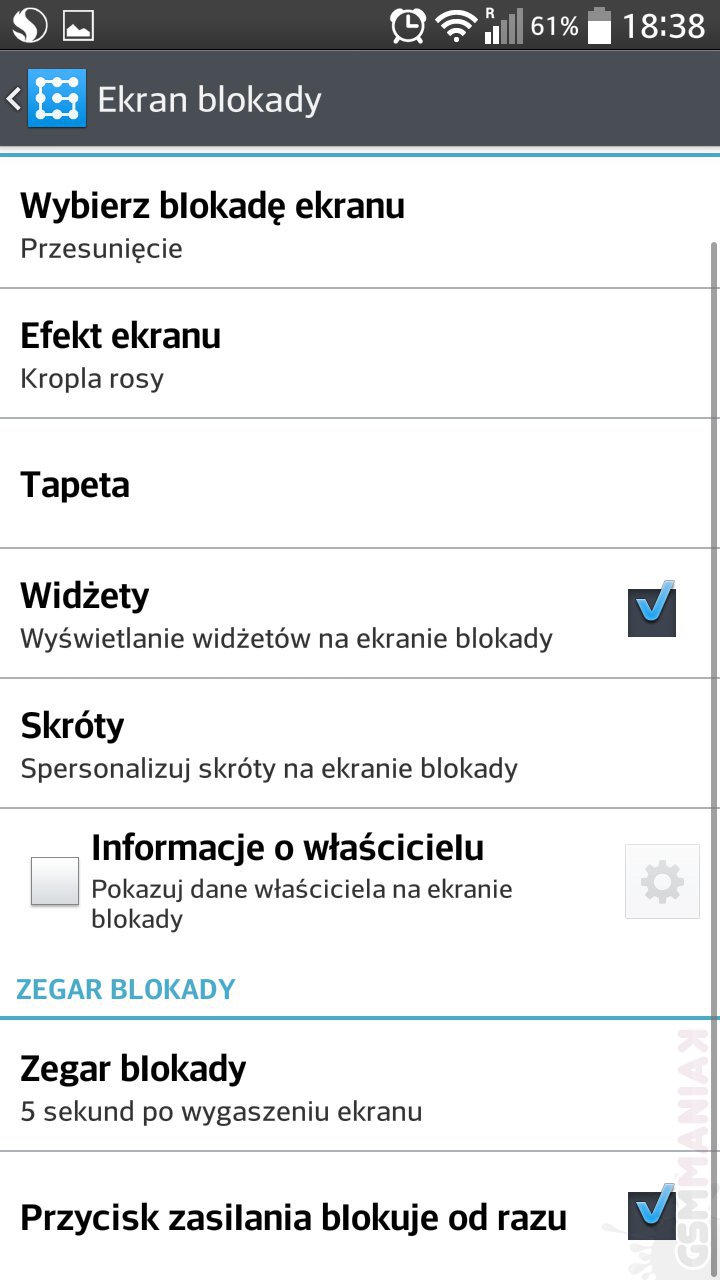The image size is (720, 1280).
Task: Open owner info settings gear
Action: (x=661, y=881)
